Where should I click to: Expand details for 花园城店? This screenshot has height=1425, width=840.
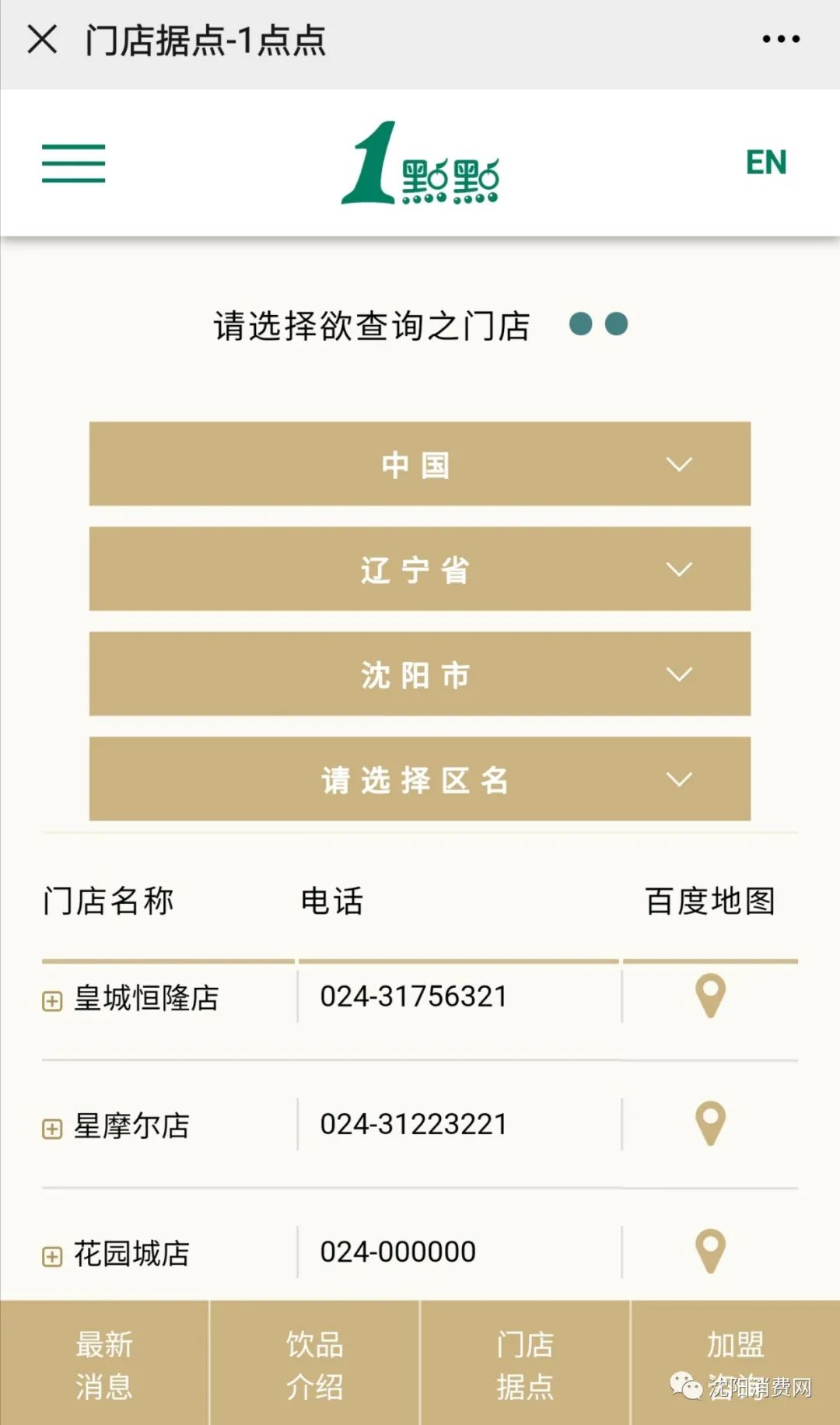tap(52, 1256)
